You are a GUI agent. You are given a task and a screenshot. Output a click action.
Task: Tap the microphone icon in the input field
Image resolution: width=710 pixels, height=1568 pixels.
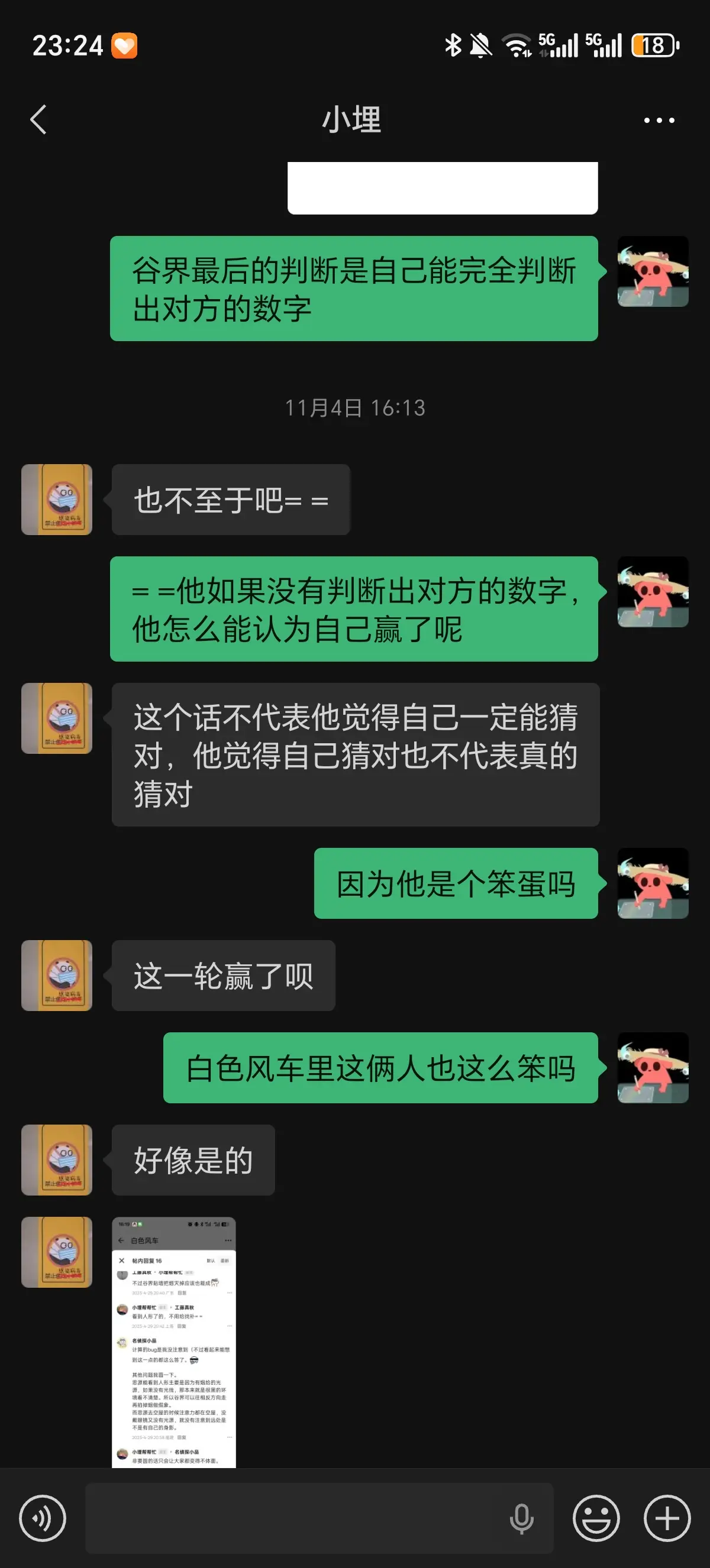click(x=521, y=1518)
